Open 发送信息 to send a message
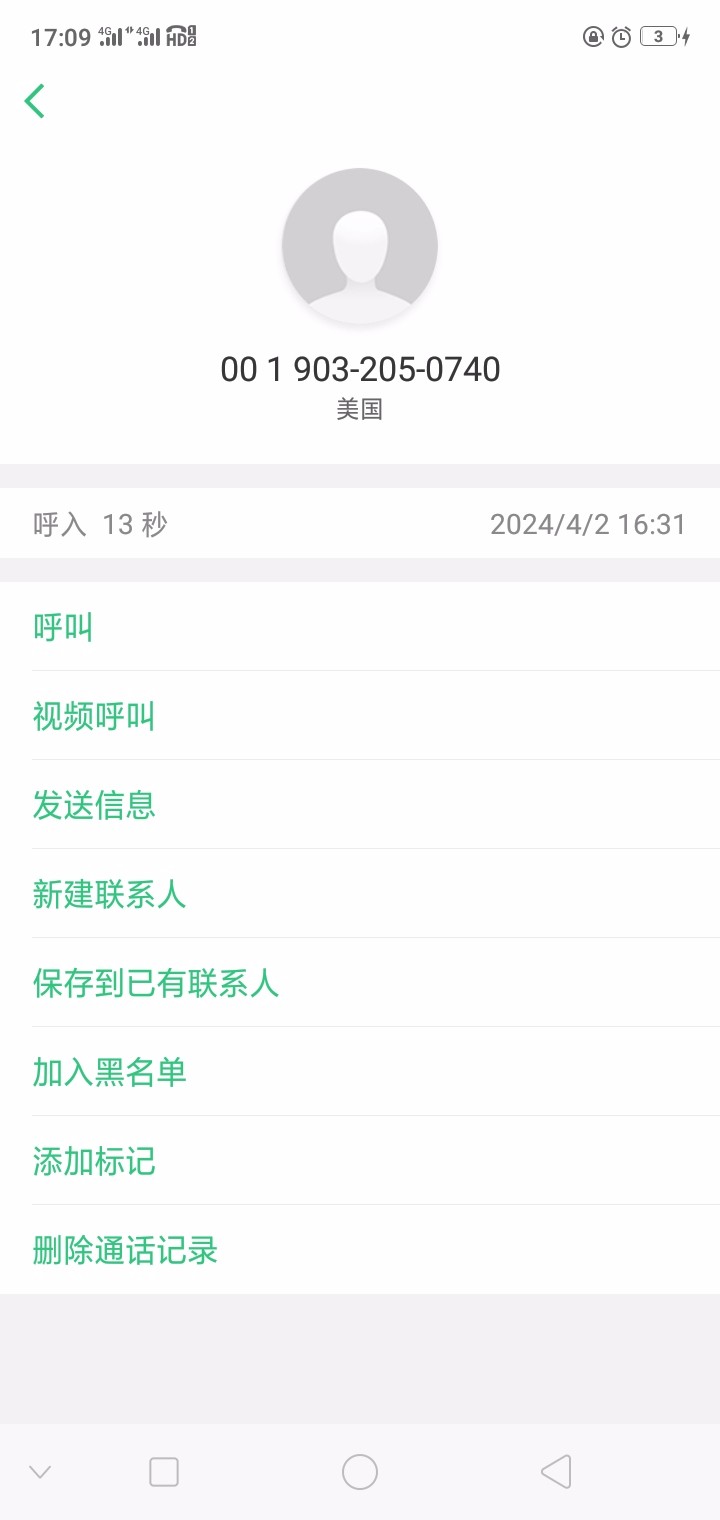This screenshot has height=1520, width=720. (x=94, y=805)
